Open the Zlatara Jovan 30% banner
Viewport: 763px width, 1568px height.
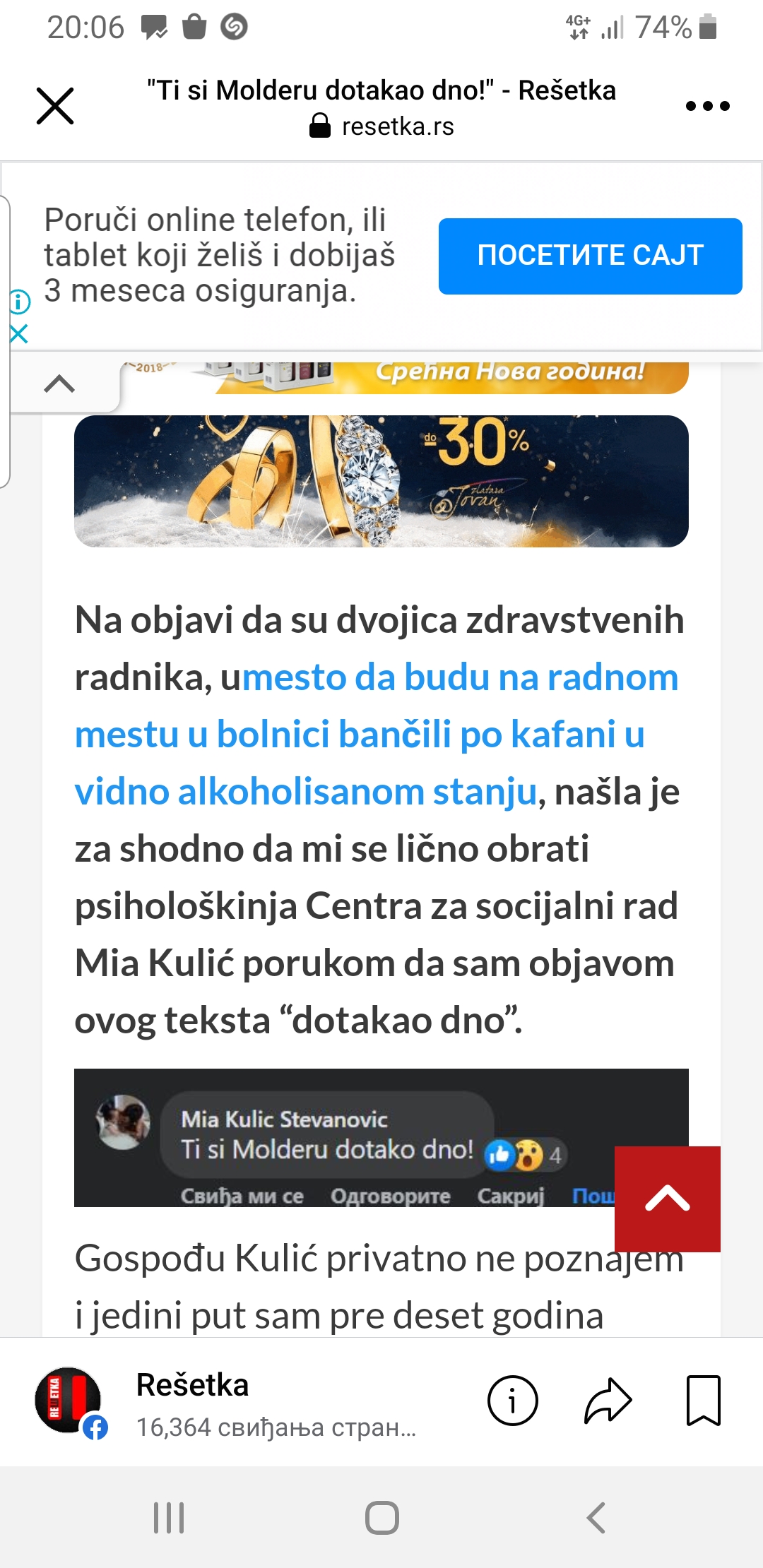coord(381,481)
